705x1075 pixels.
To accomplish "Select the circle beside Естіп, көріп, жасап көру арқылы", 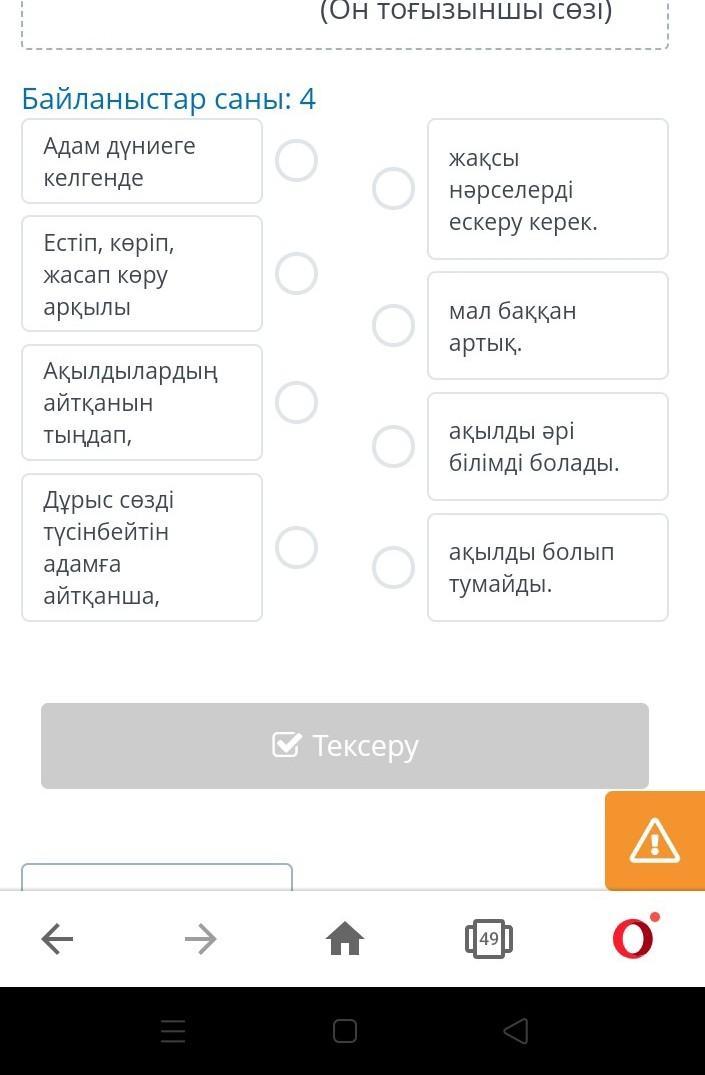I will coord(296,274).
